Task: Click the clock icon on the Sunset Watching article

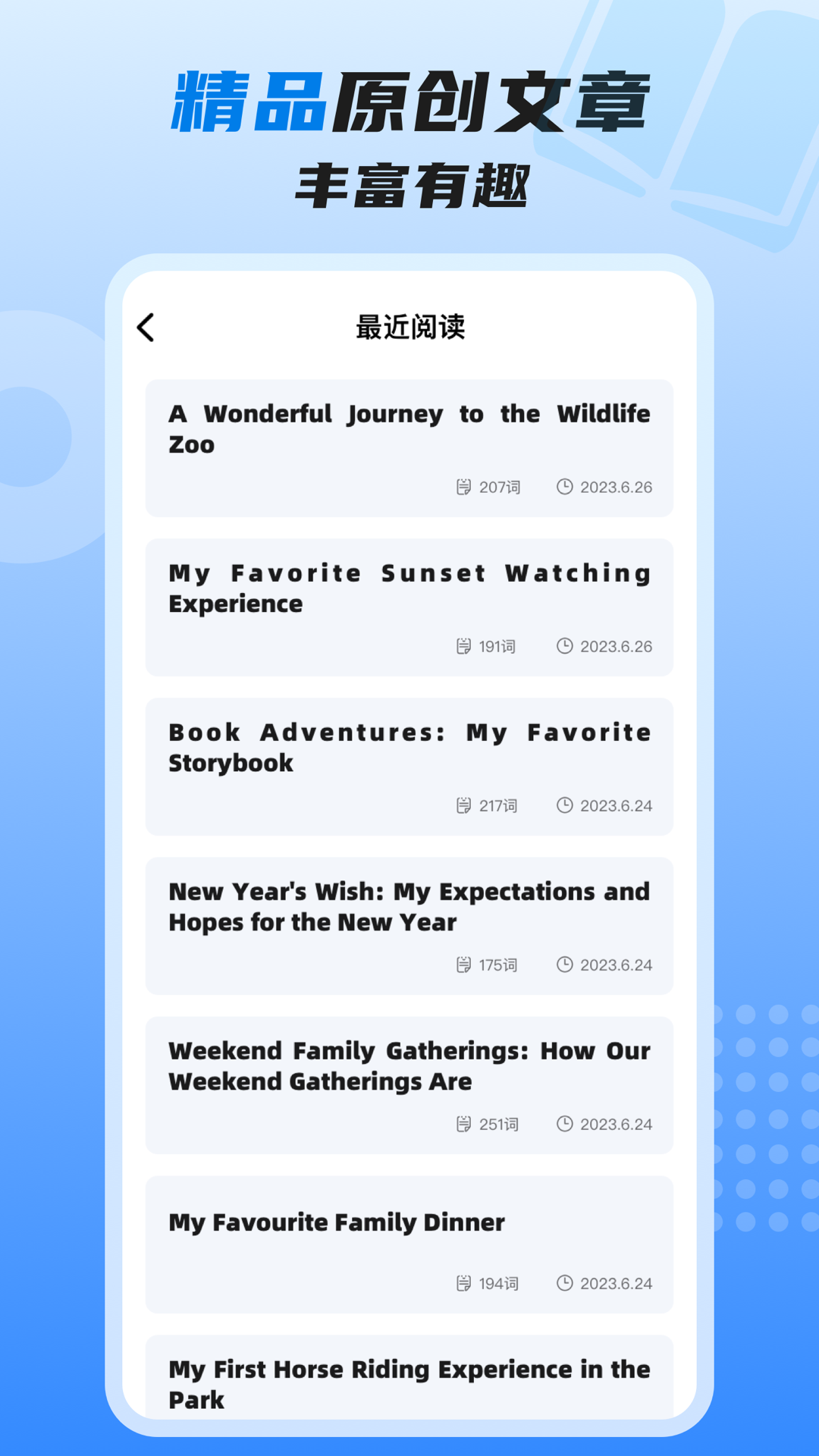Action: point(564,646)
